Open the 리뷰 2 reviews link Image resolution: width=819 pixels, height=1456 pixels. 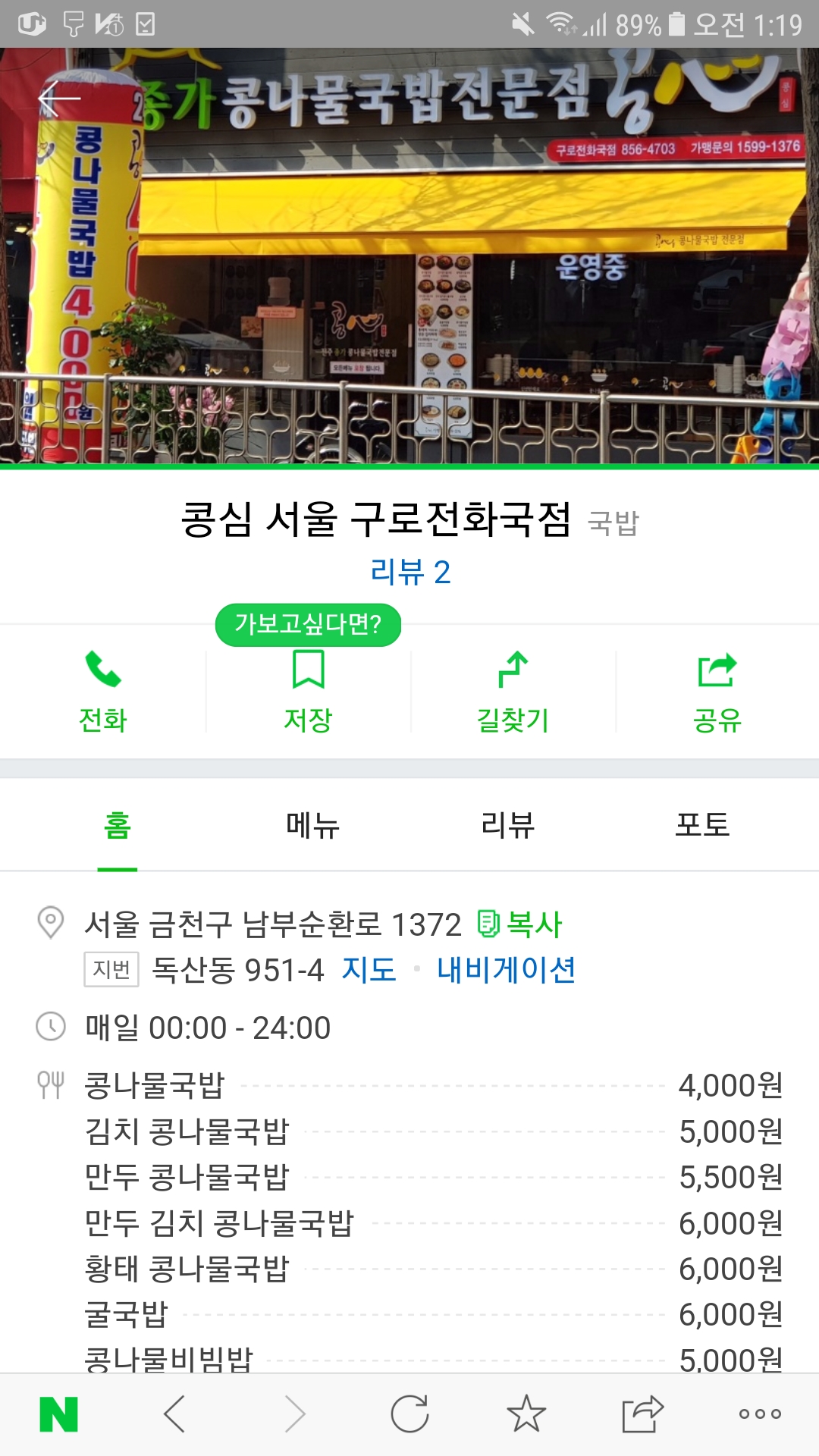pos(410,572)
